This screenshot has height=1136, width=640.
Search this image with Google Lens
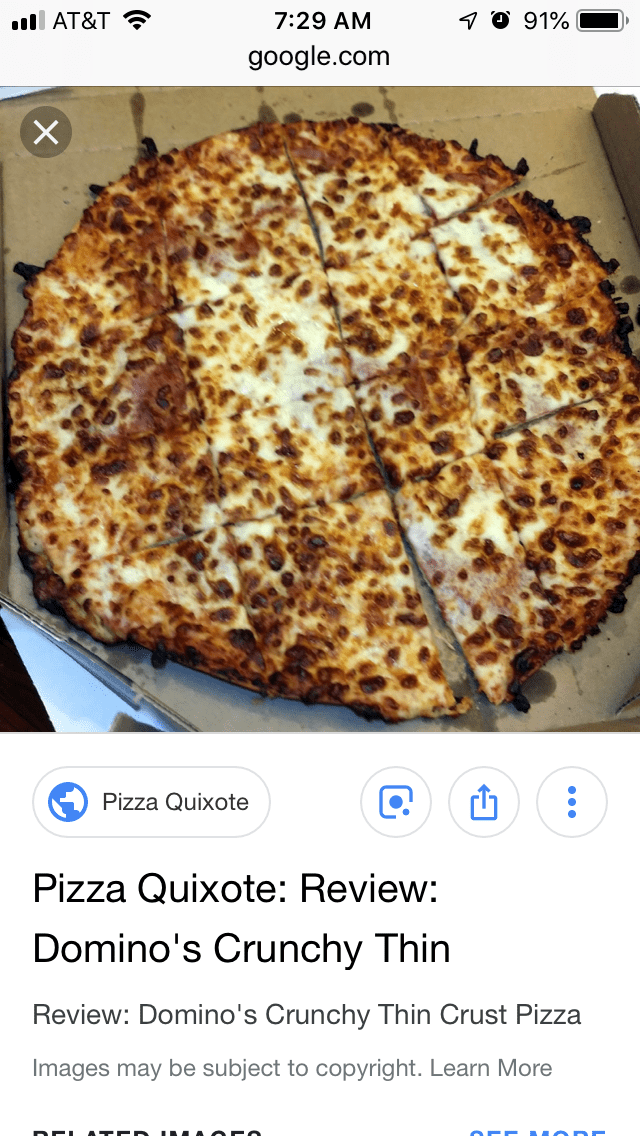coord(396,802)
